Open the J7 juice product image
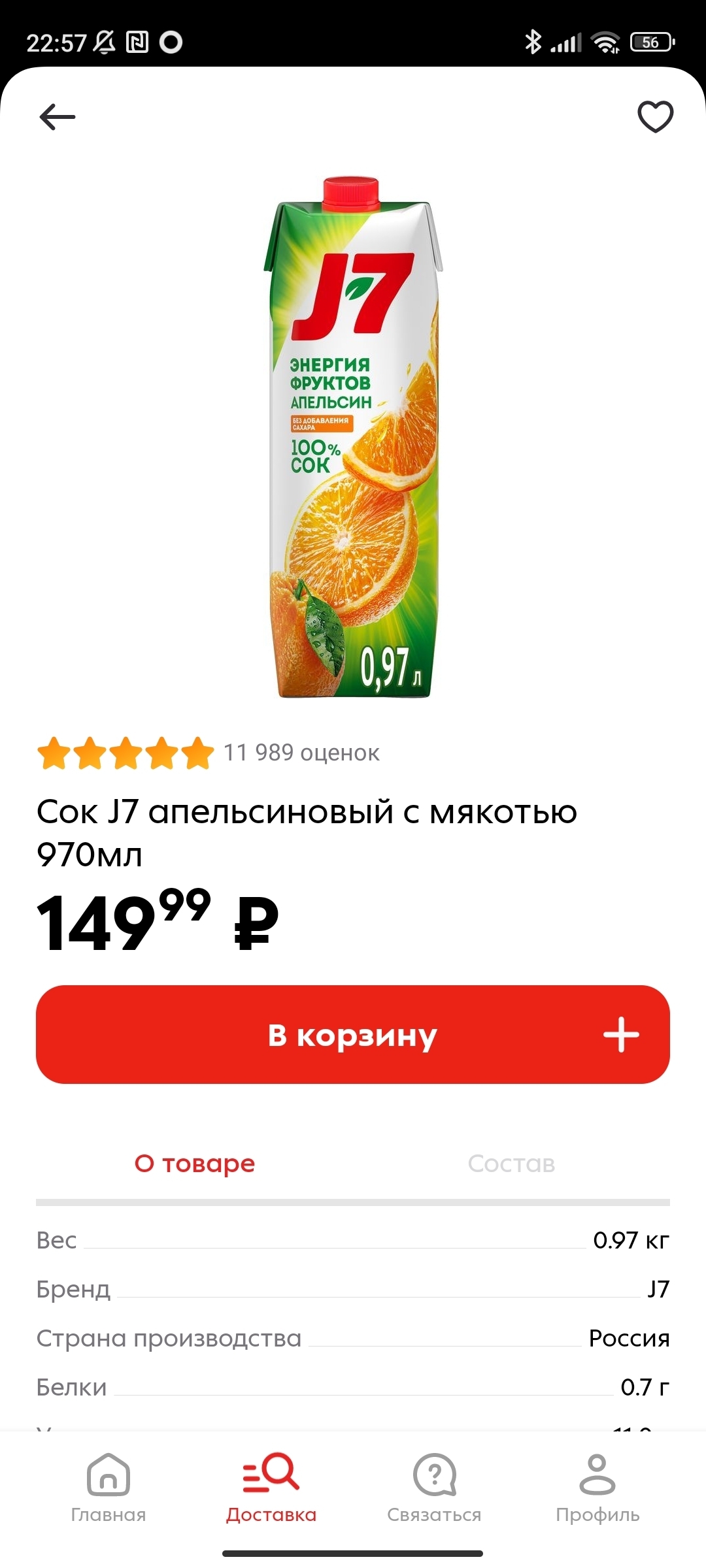 click(x=353, y=437)
